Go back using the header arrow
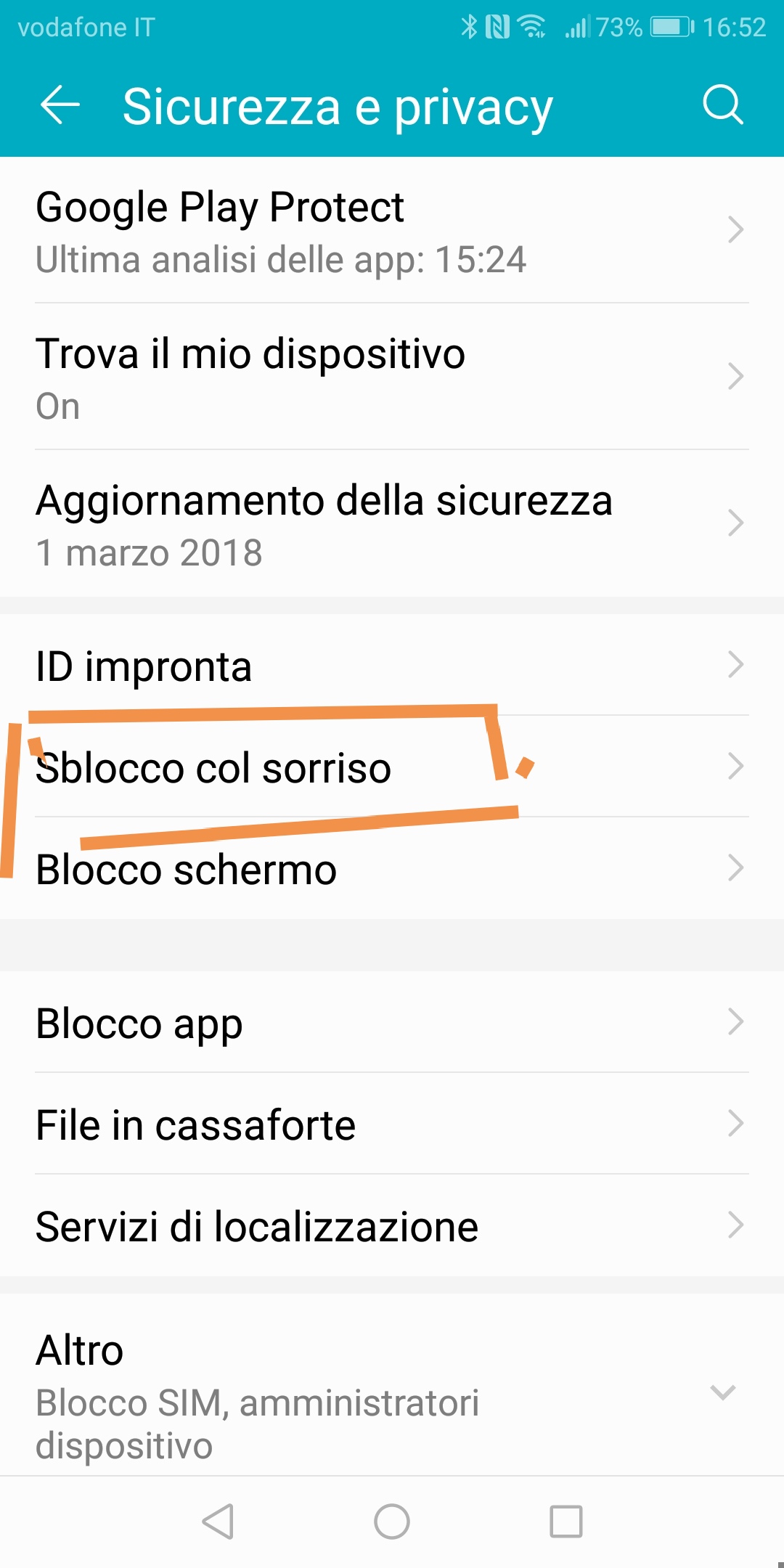Screen dimensions: 784x1568 (x=60, y=106)
